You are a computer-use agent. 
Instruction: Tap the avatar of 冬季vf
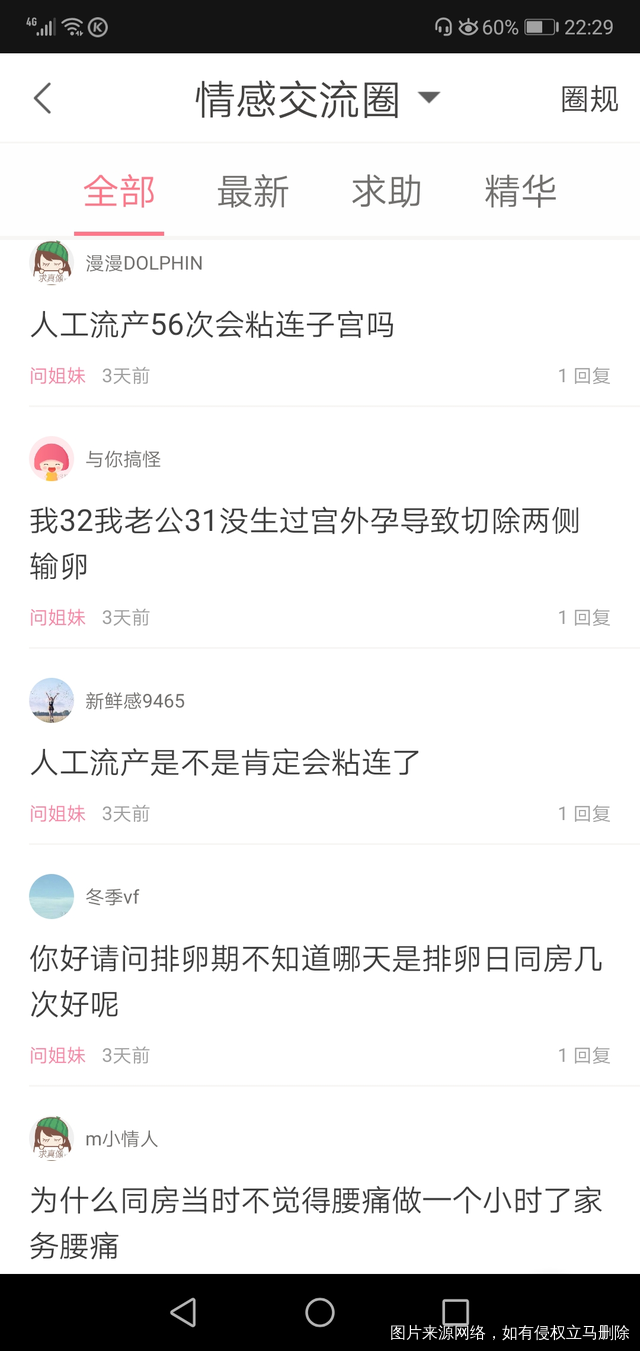[52, 897]
